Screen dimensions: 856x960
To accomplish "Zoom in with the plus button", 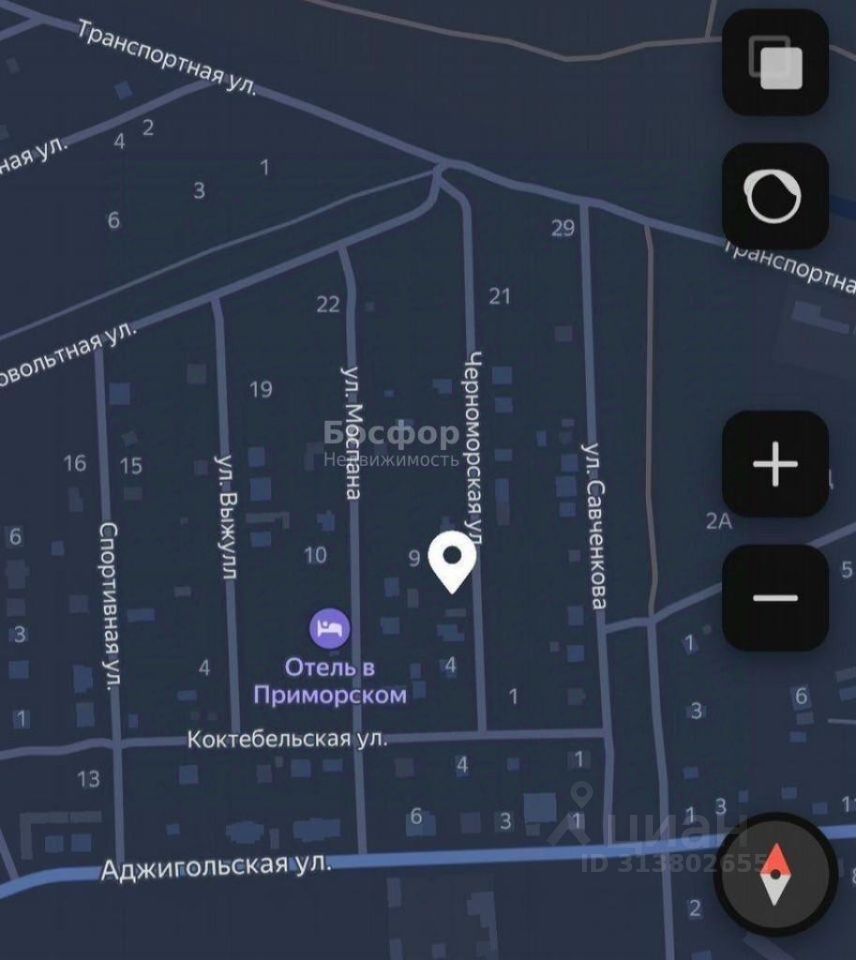I will pos(776,464).
